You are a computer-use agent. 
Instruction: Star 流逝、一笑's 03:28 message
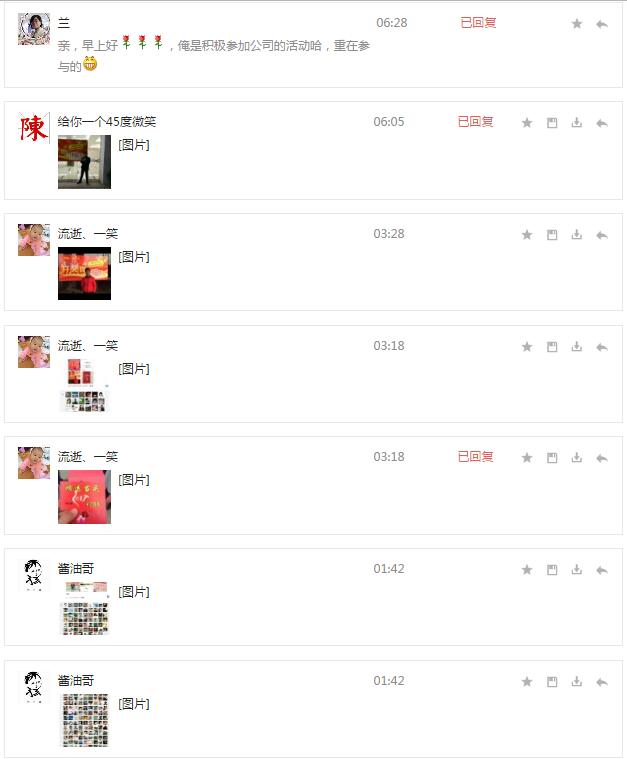tap(527, 235)
